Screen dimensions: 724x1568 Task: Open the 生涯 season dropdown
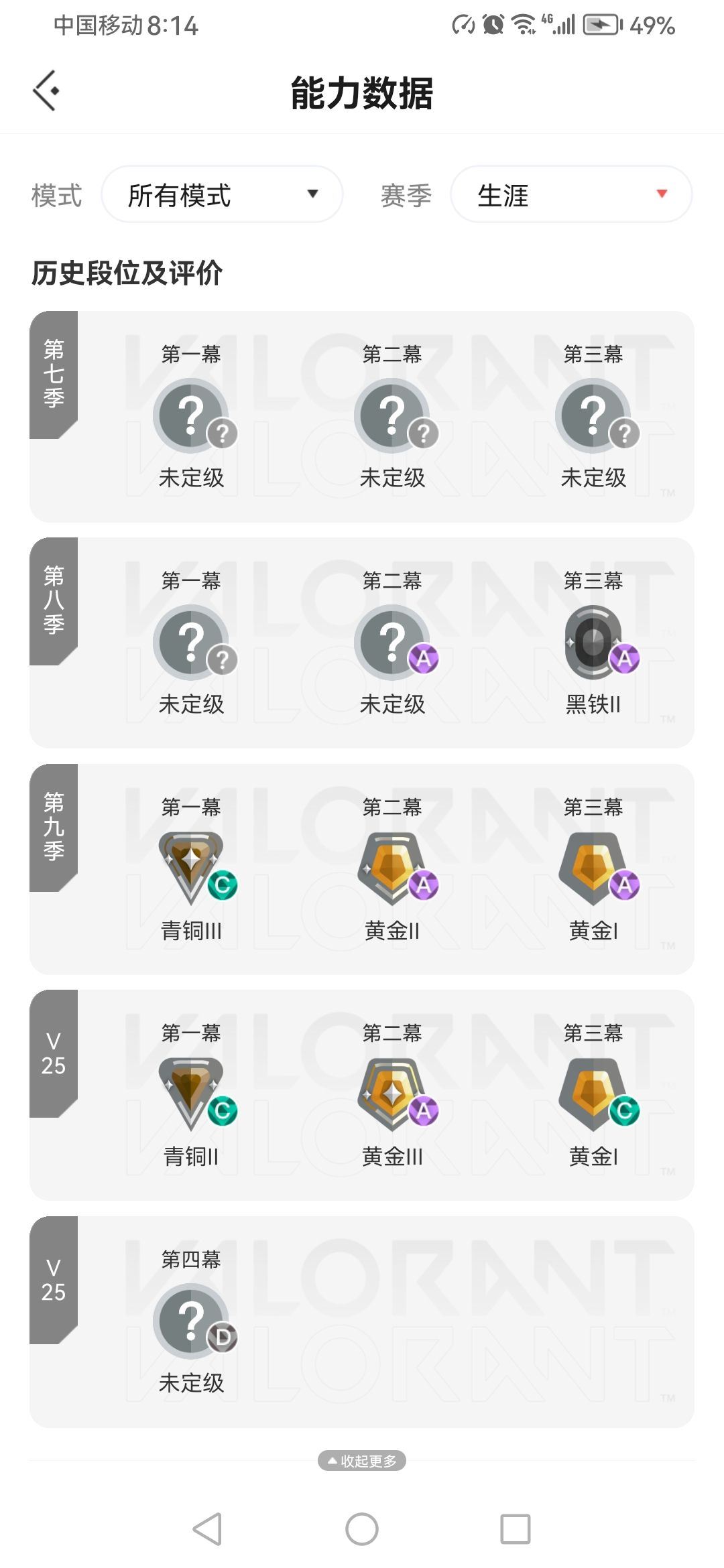click(x=571, y=194)
